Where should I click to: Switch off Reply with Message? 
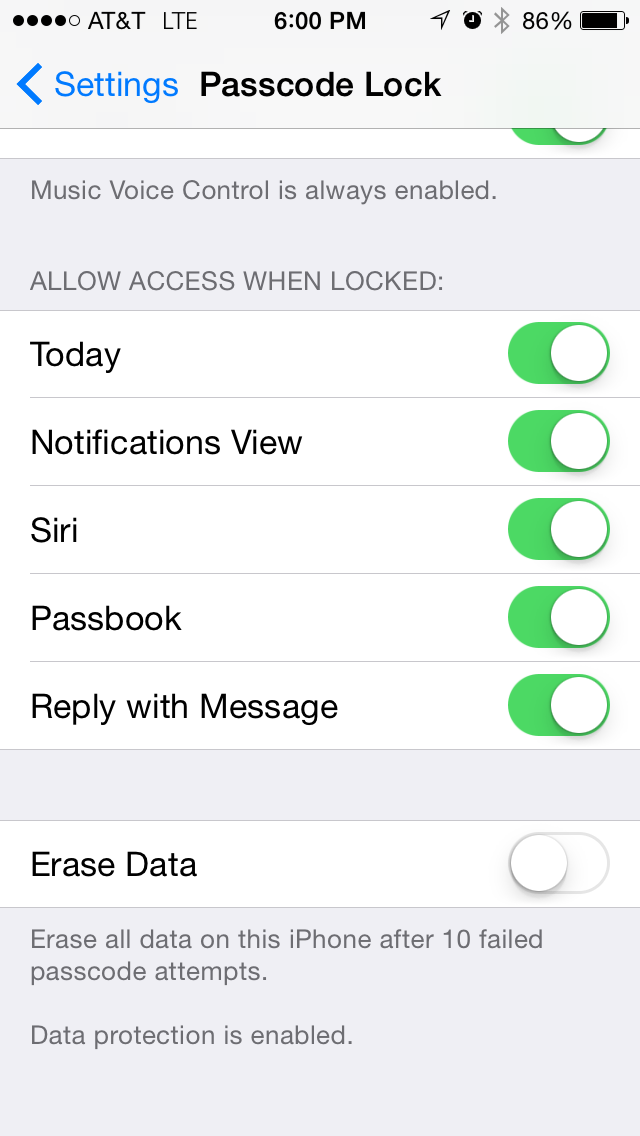pyautogui.click(x=558, y=705)
